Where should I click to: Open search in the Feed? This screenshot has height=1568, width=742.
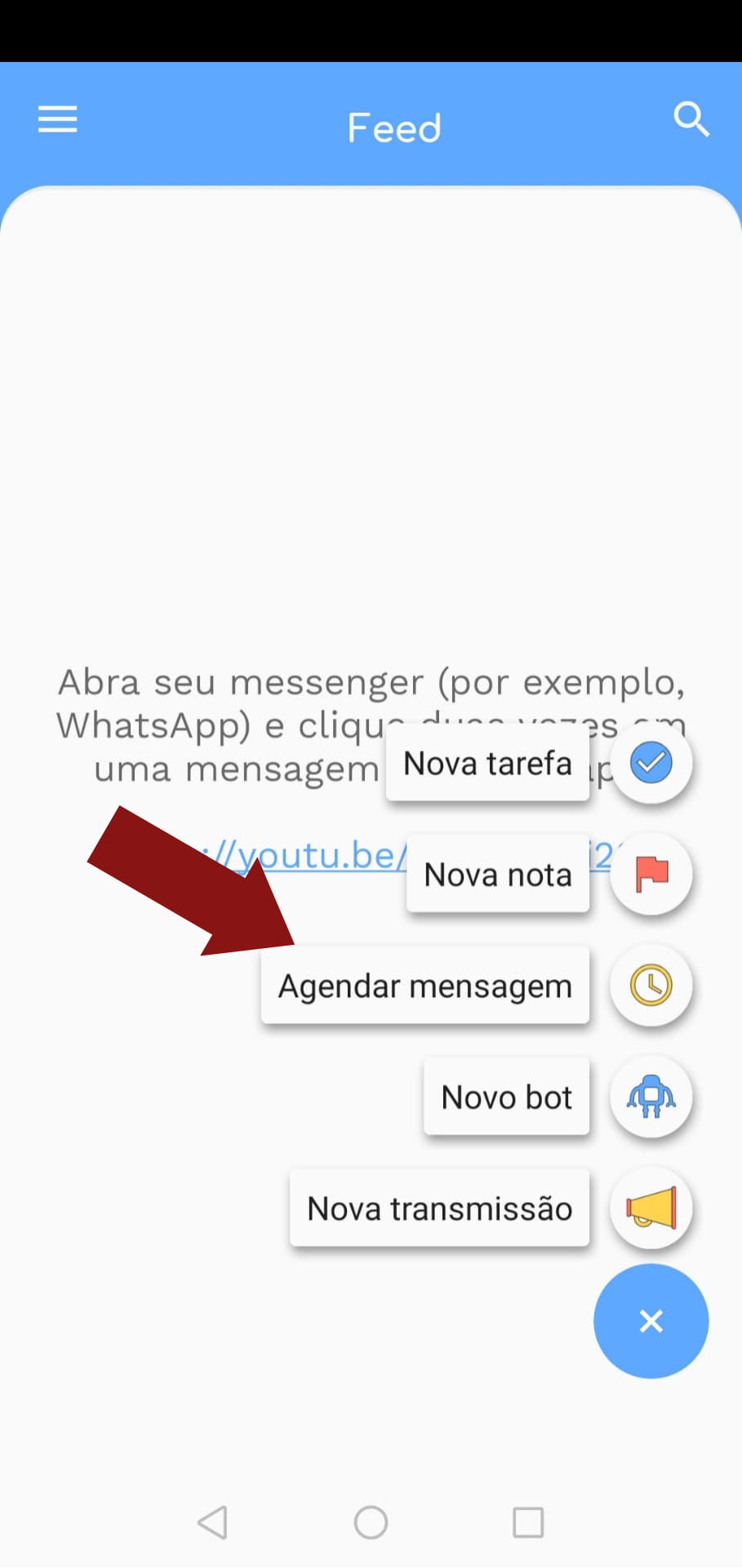(x=691, y=120)
